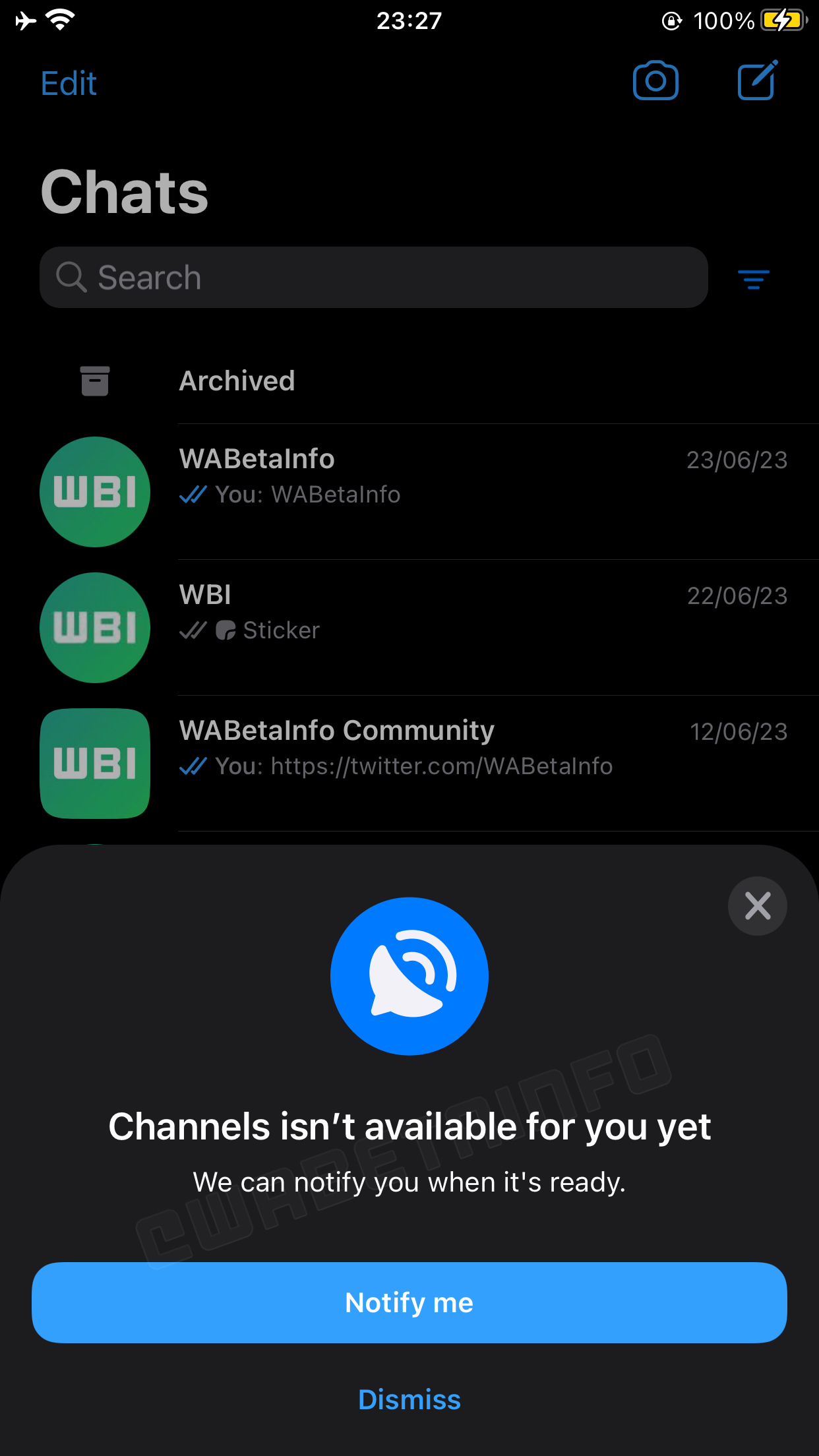Viewport: 819px width, 1456px height.
Task: Tap the Search field
Action: tap(373, 278)
